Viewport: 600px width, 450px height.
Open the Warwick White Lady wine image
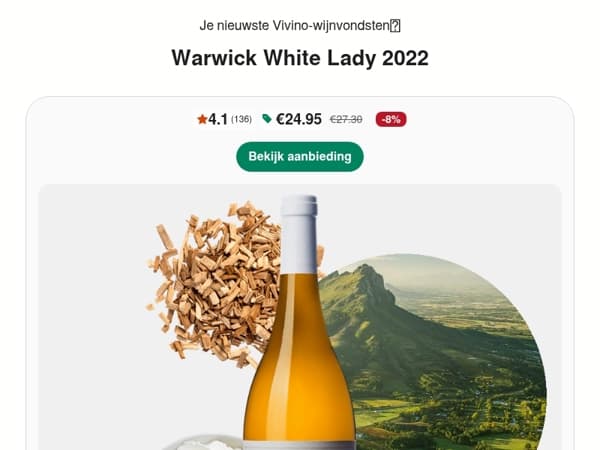point(300,317)
